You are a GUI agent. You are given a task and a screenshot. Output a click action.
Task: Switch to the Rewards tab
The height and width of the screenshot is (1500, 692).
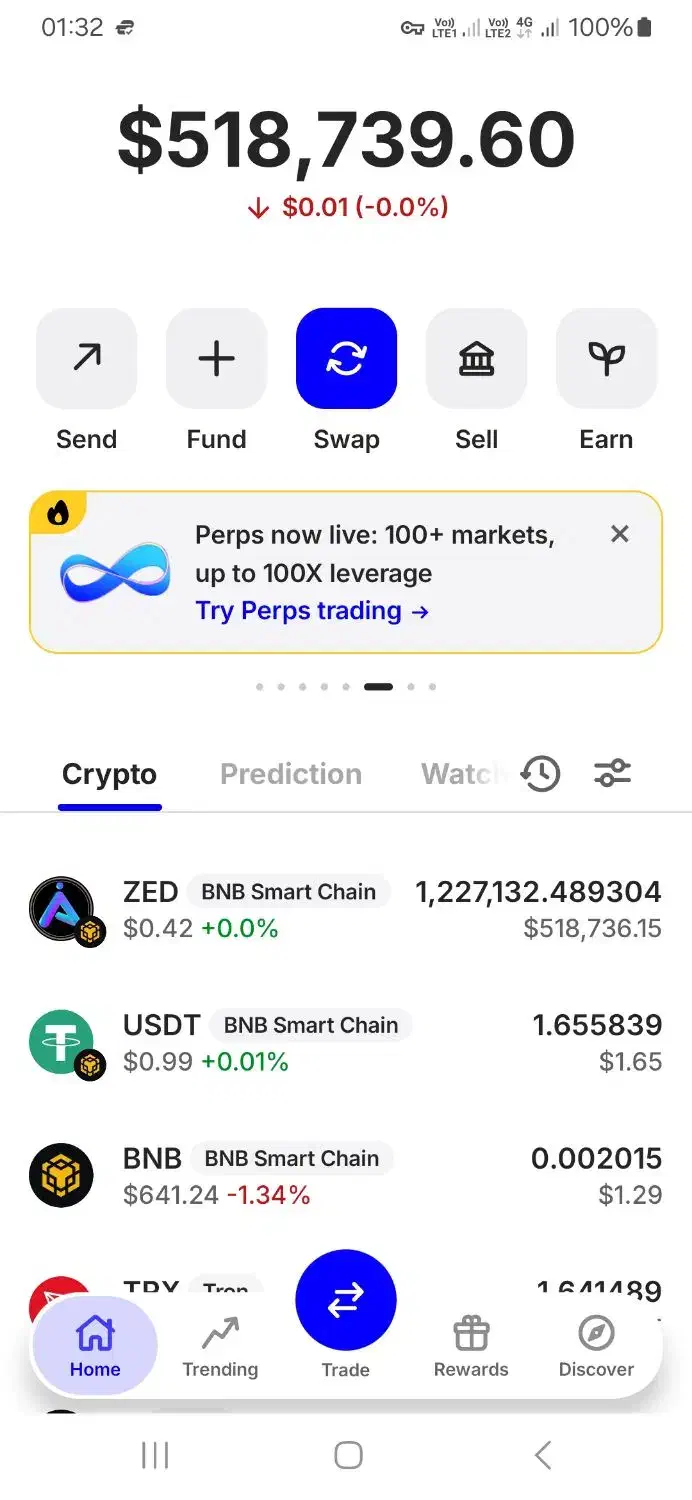tap(471, 1346)
